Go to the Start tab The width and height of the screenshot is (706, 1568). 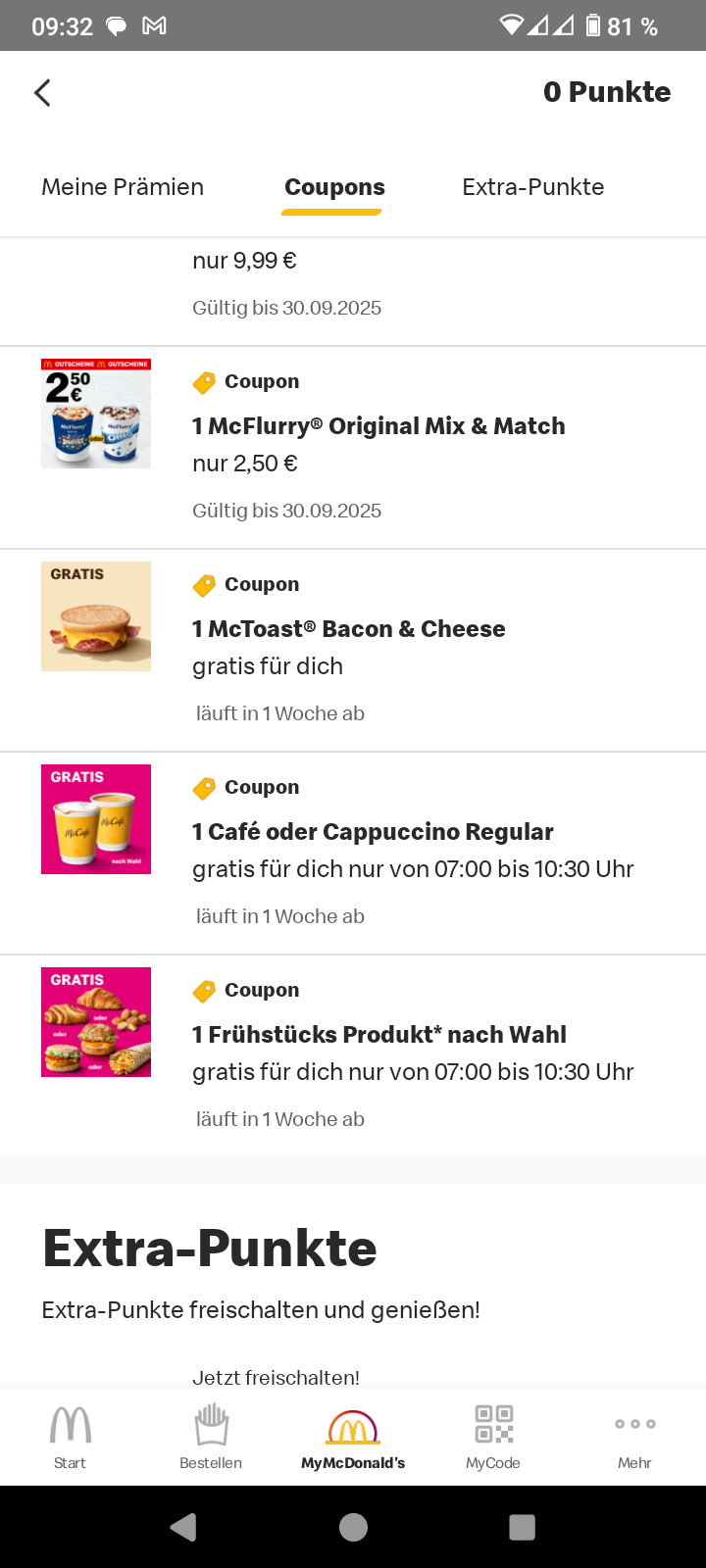(x=70, y=1436)
